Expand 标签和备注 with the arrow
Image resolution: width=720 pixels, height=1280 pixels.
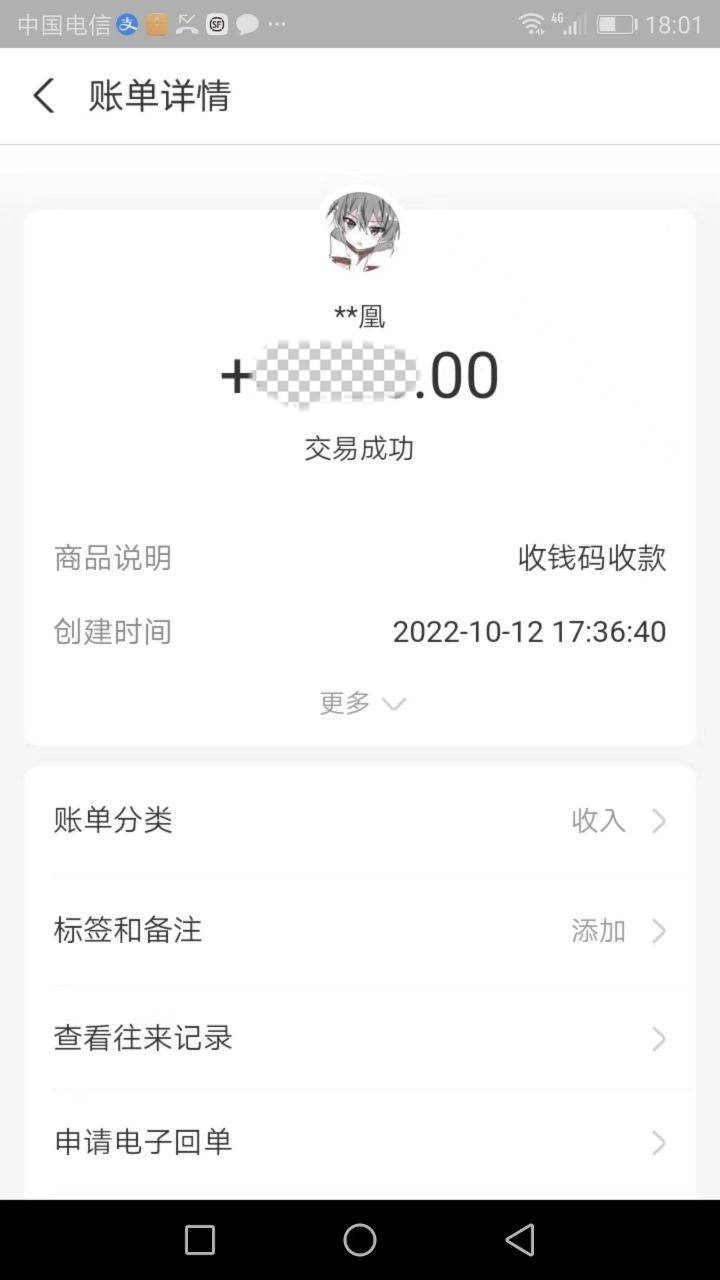point(658,930)
